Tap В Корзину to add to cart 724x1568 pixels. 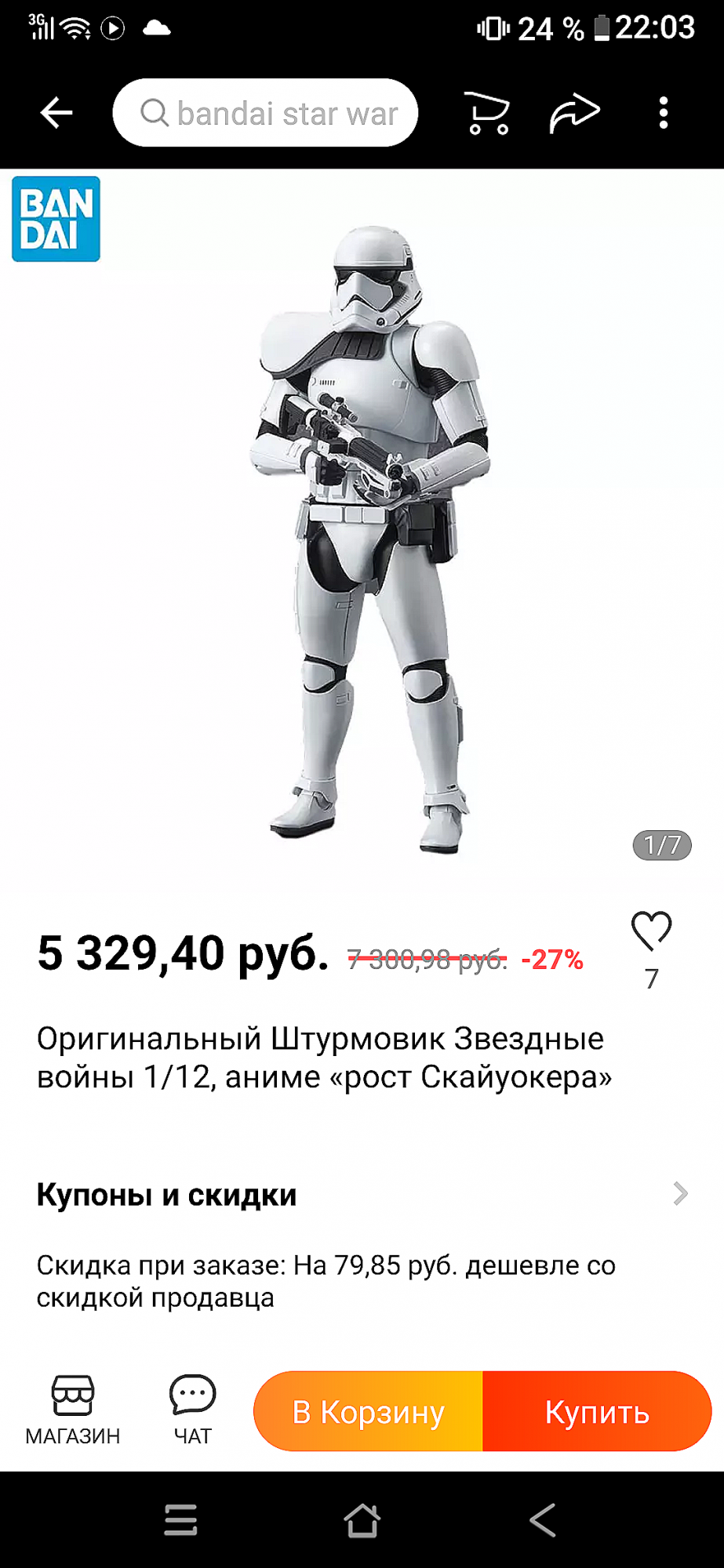tap(368, 1411)
